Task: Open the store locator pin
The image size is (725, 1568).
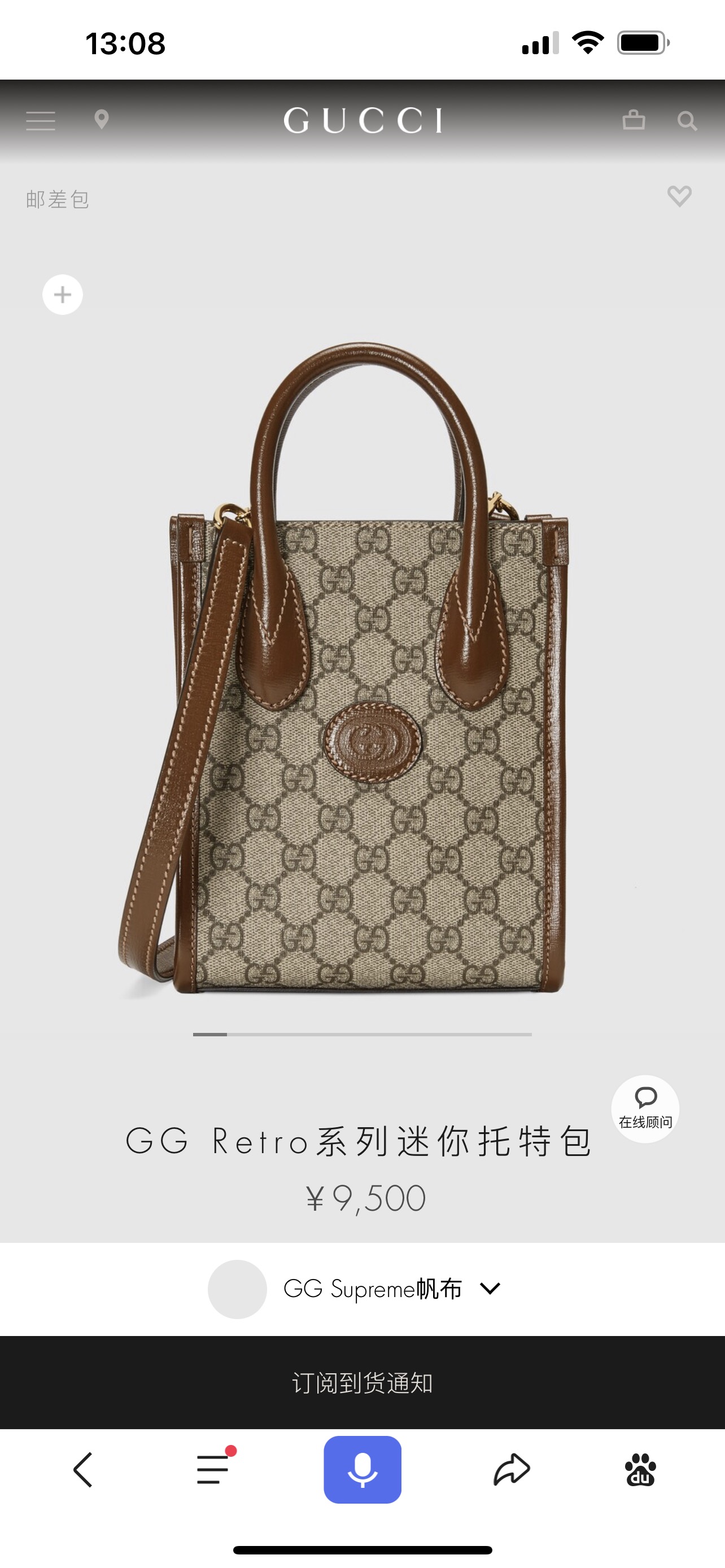Action: click(102, 119)
